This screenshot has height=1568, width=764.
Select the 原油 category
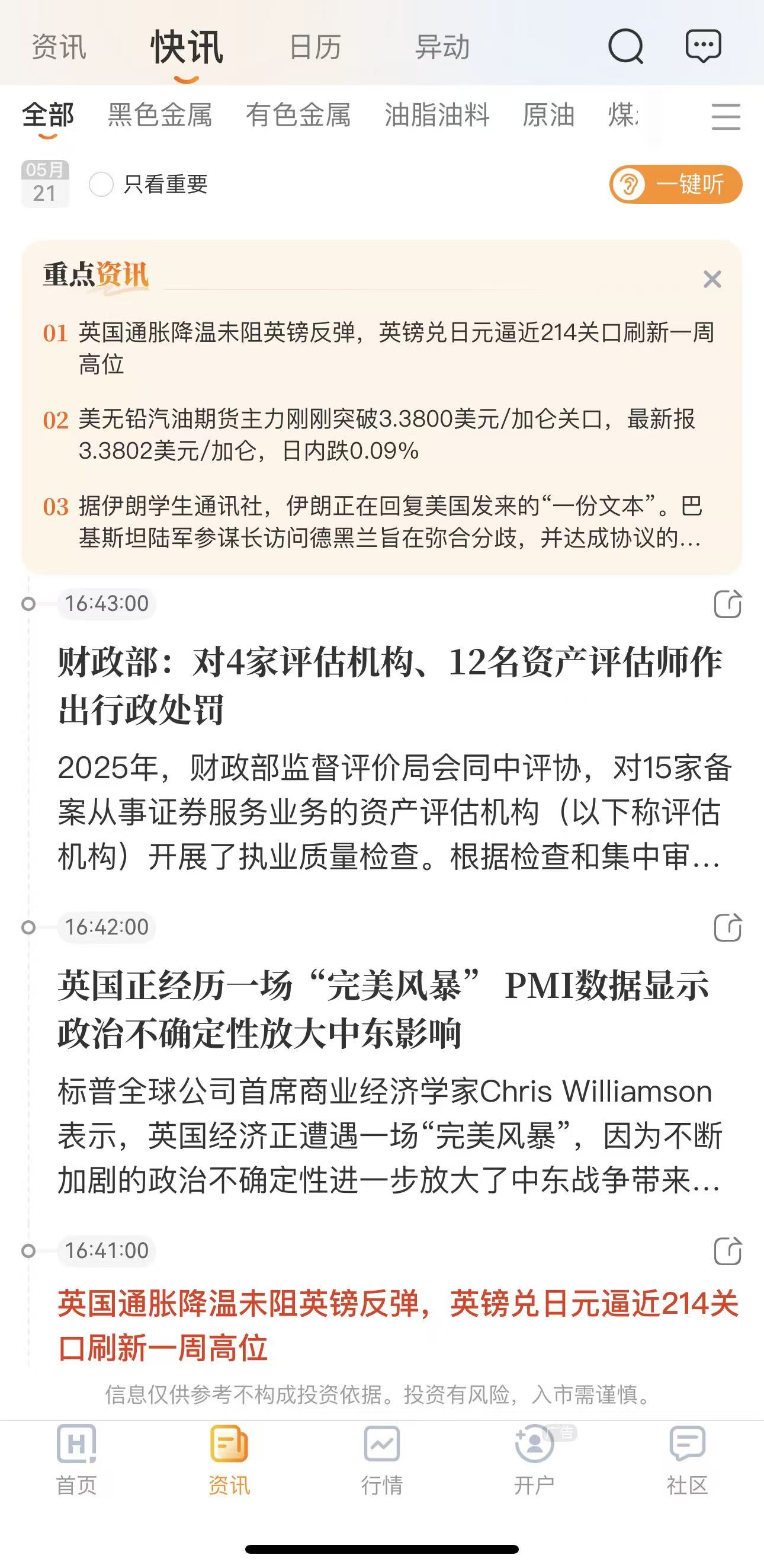(548, 115)
